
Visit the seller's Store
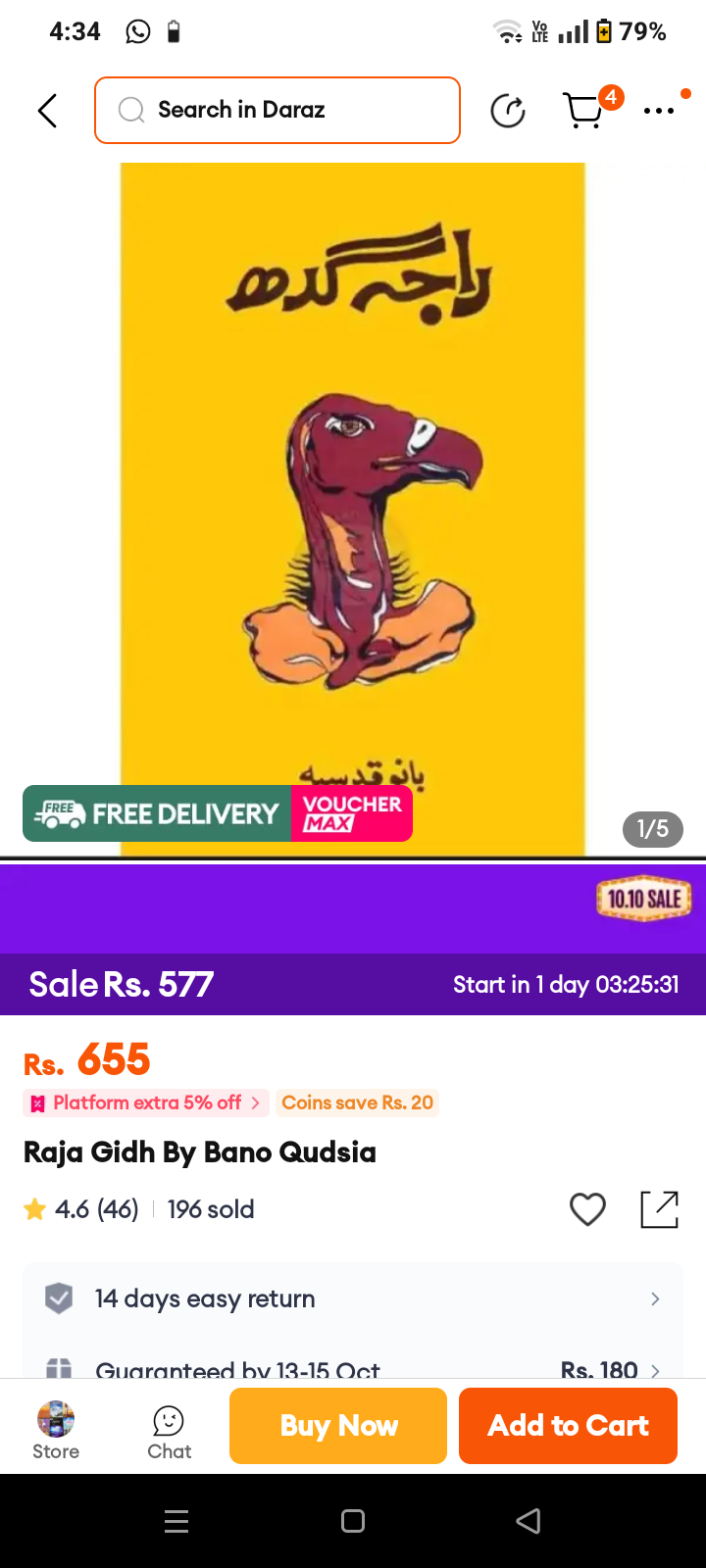(56, 1430)
